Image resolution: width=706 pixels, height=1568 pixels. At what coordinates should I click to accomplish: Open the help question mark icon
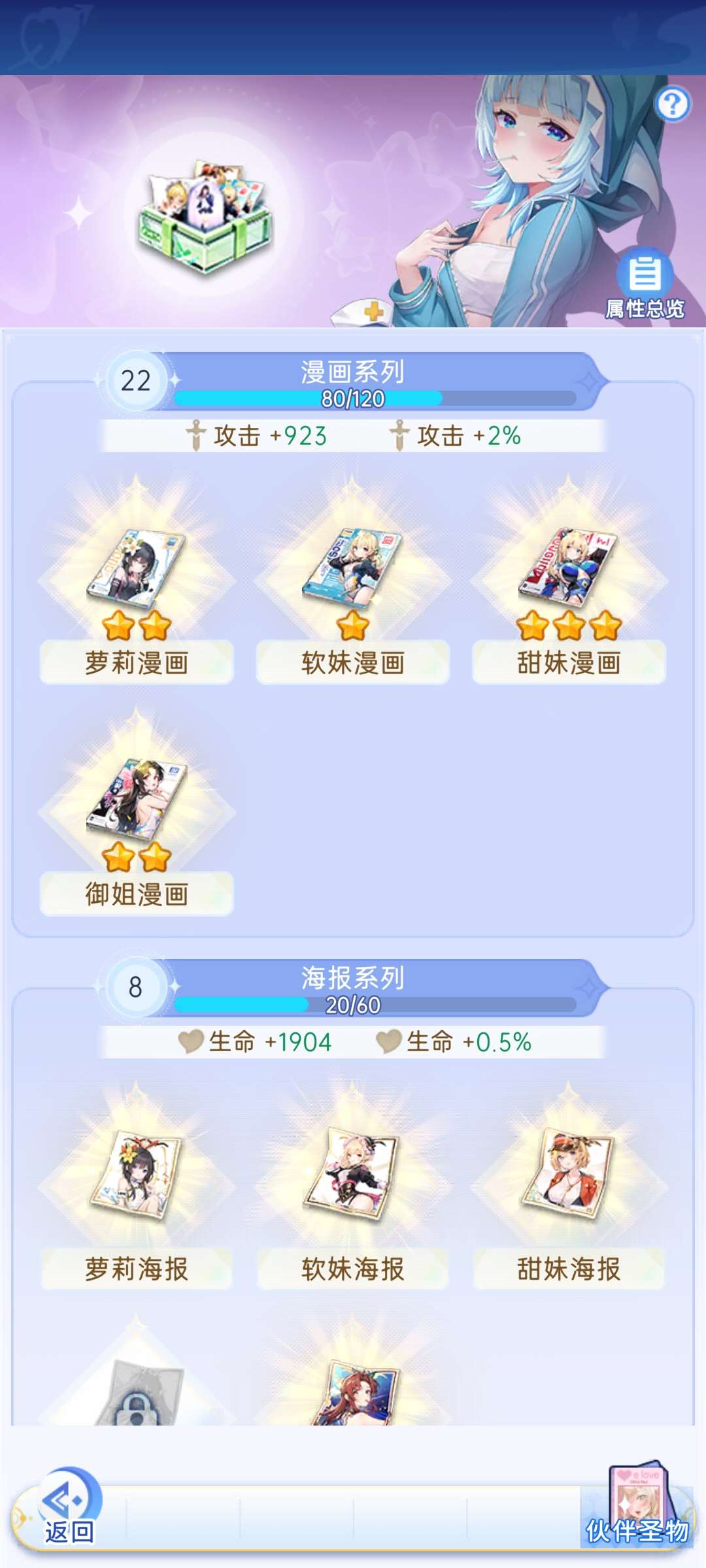click(x=673, y=105)
